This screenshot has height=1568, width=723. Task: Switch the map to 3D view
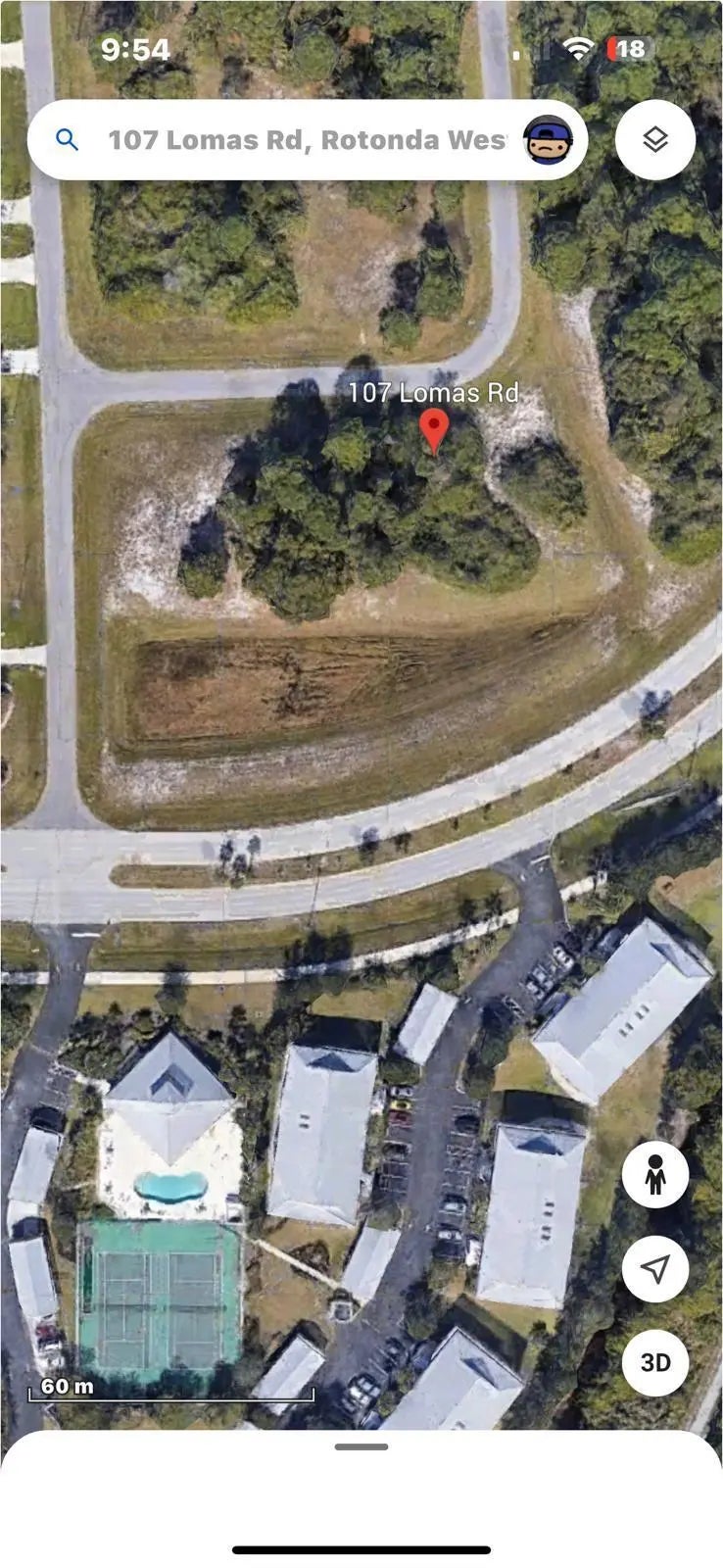655,1362
